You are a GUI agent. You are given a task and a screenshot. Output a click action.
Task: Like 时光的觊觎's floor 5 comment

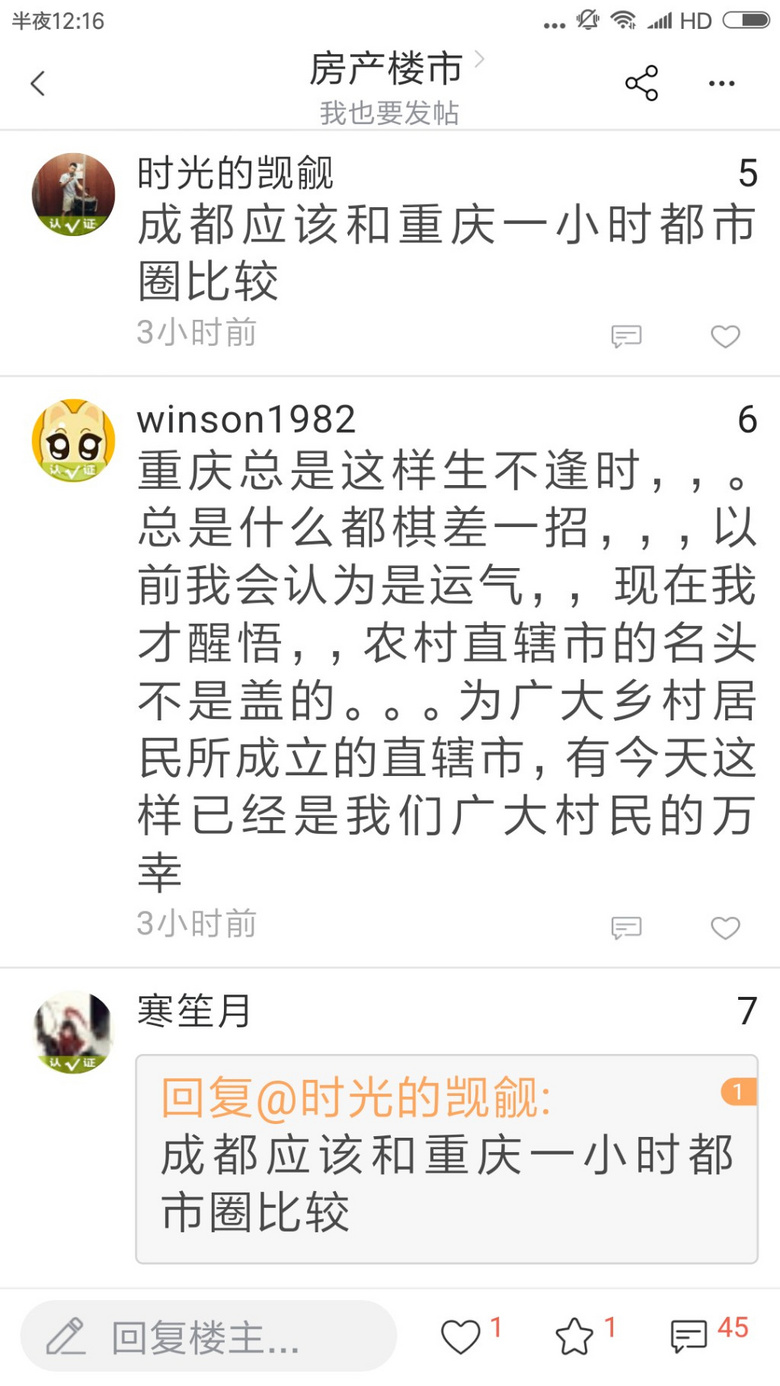pos(725,337)
